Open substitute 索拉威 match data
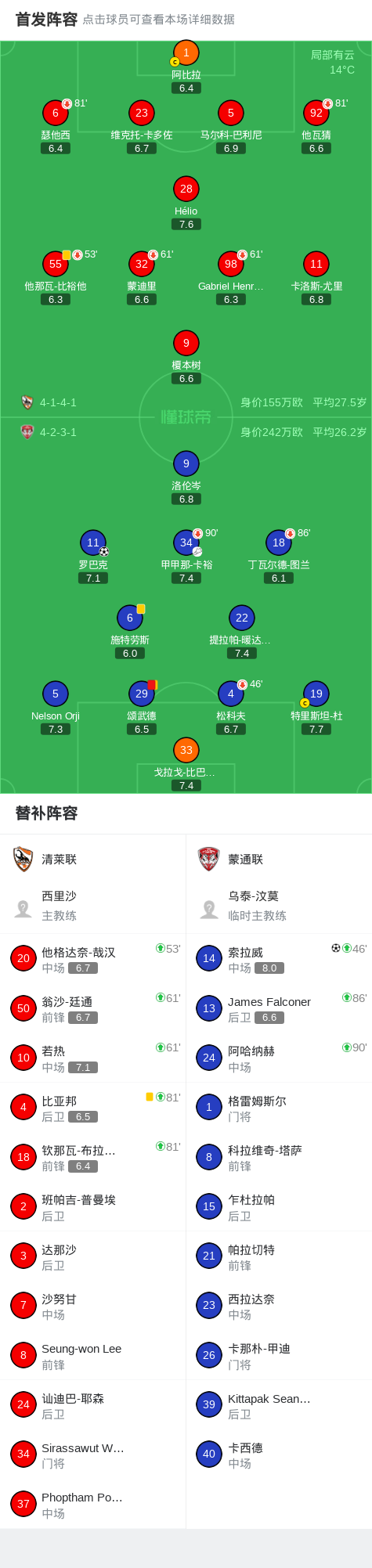The image size is (372, 1568). click(279, 958)
